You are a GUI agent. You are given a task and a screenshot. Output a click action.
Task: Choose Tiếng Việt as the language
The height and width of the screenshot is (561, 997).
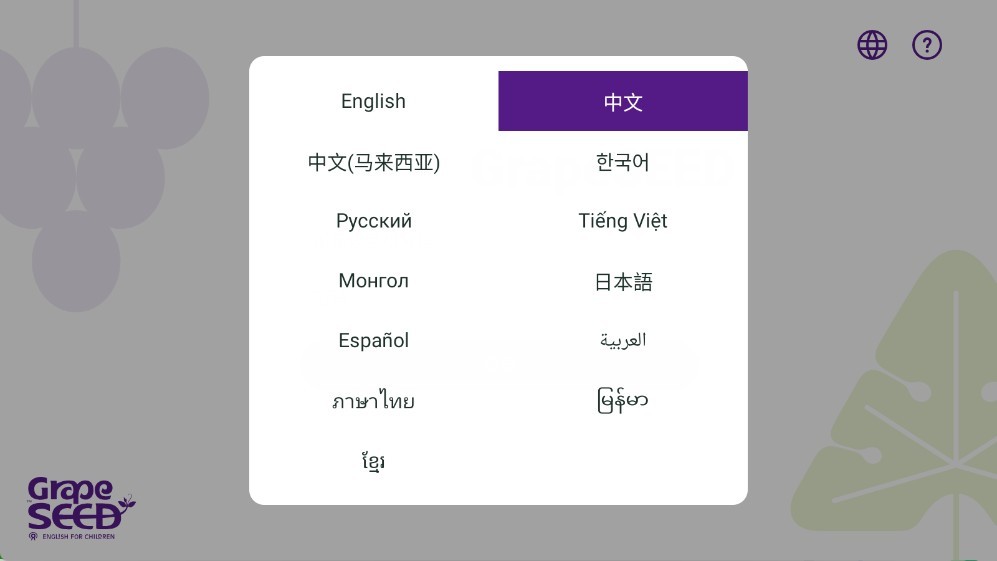click(623, 221)
